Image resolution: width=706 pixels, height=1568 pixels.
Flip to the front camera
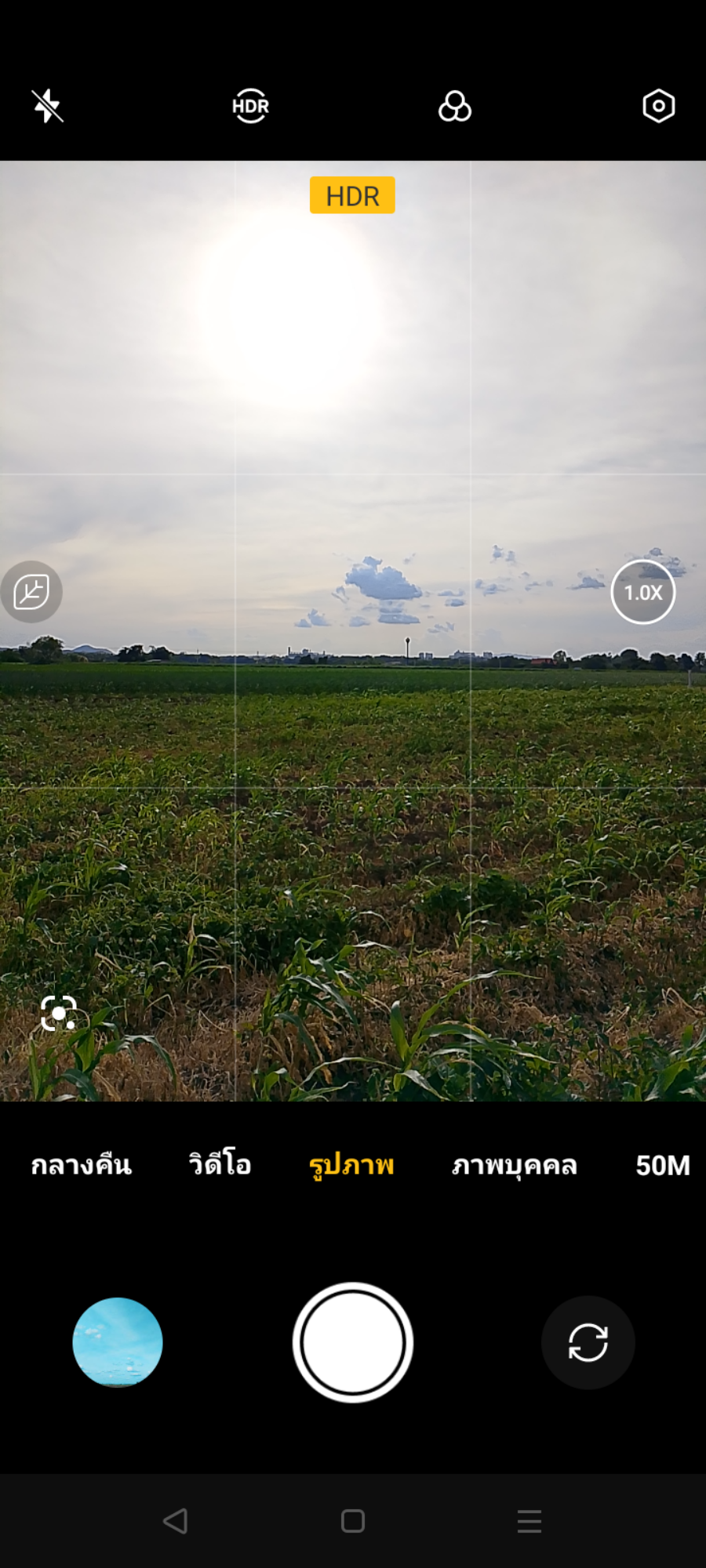pyautogui.click(x=588, y=1342)
